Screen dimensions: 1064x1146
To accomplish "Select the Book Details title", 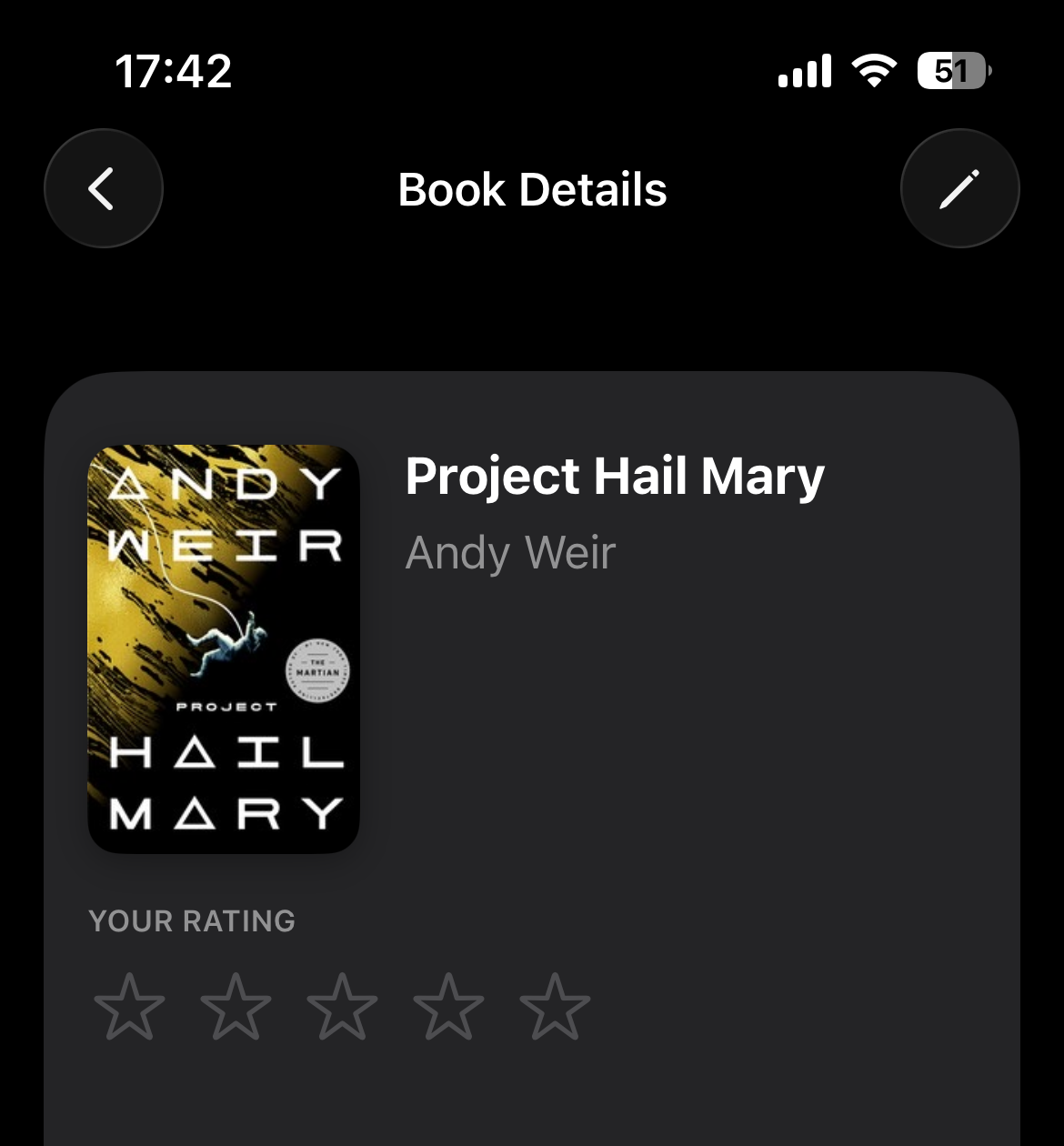I will click(x=532, y=188).
